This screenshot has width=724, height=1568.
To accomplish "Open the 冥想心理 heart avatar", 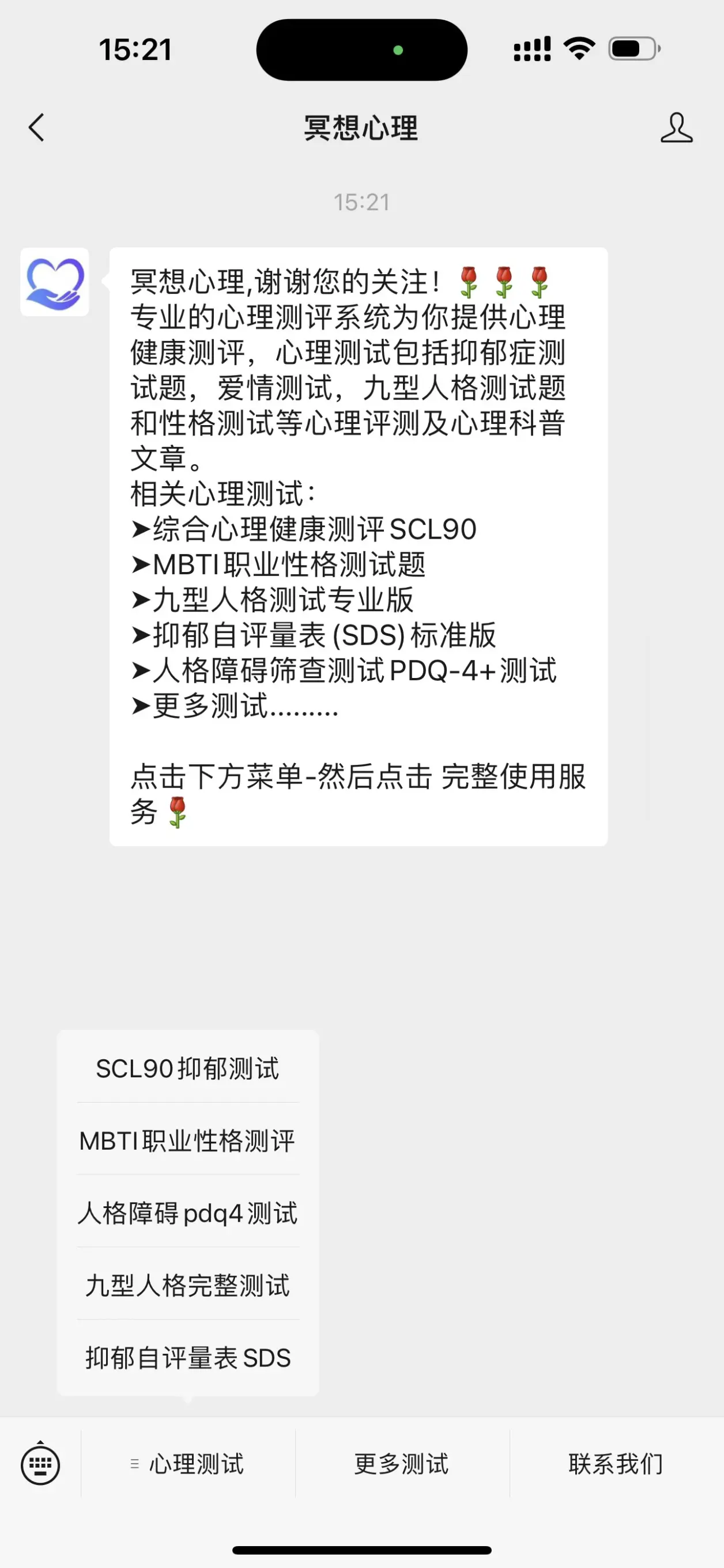I will coord(55,282).
